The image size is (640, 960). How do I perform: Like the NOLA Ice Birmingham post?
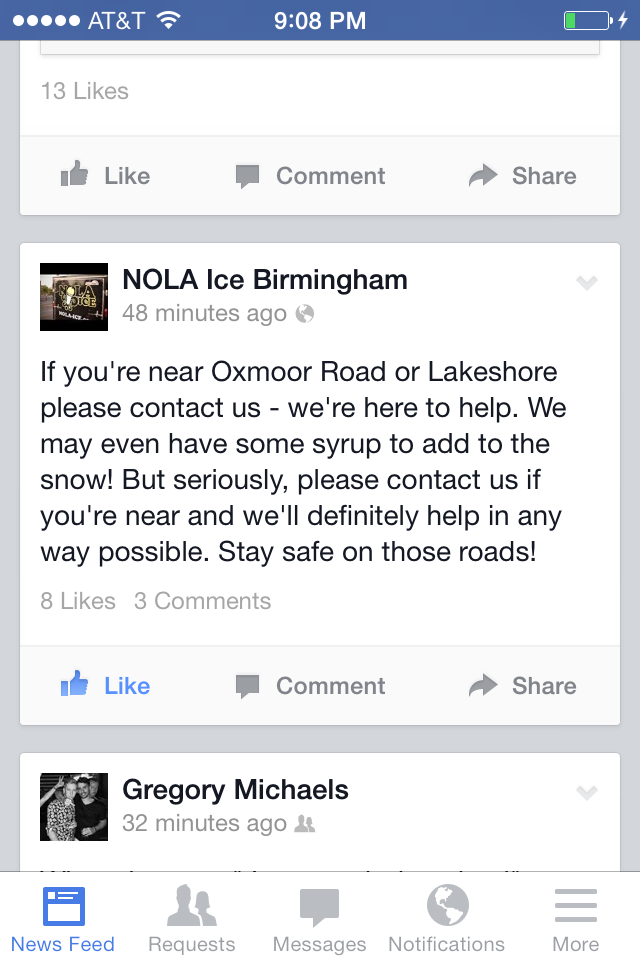coord(105,686)
